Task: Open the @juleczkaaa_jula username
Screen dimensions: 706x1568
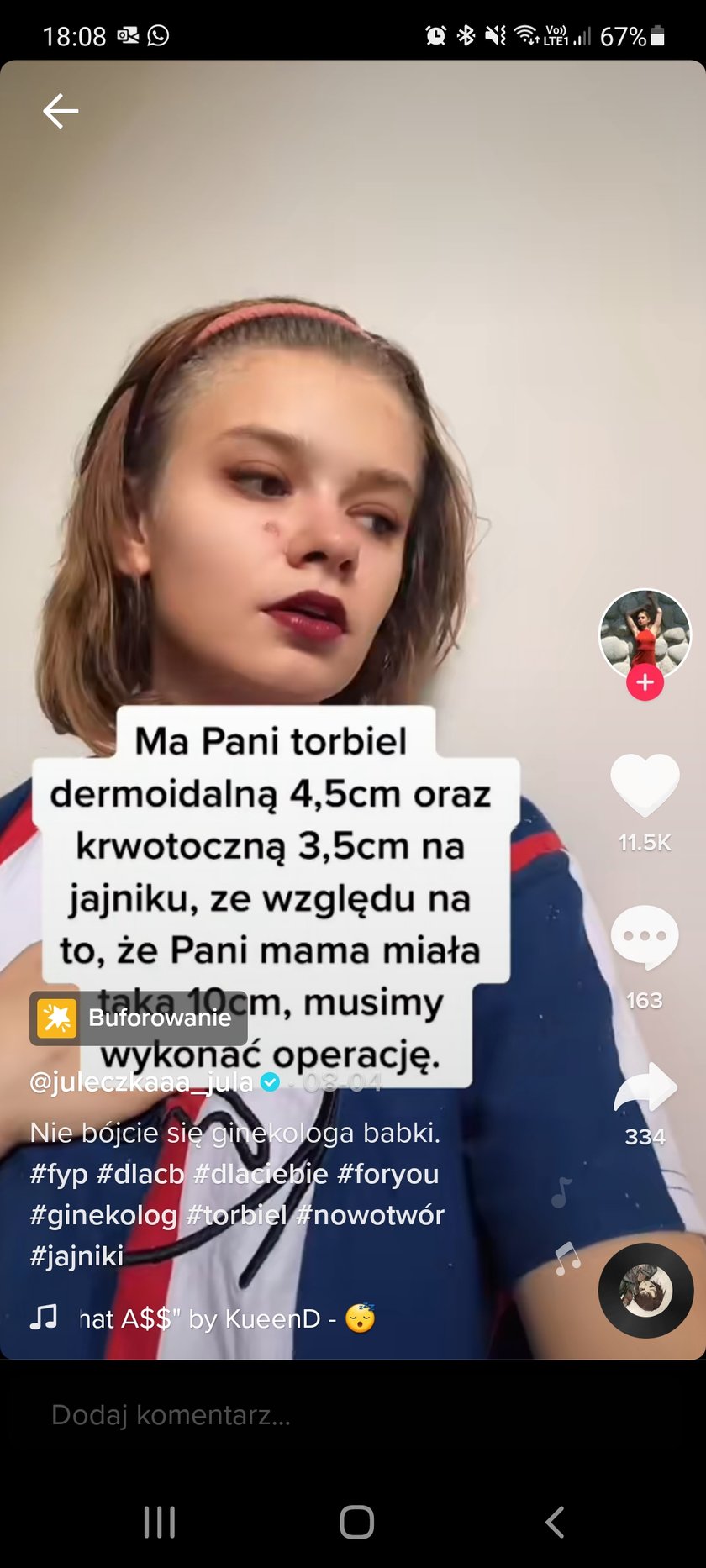Action: (141, 1081)
